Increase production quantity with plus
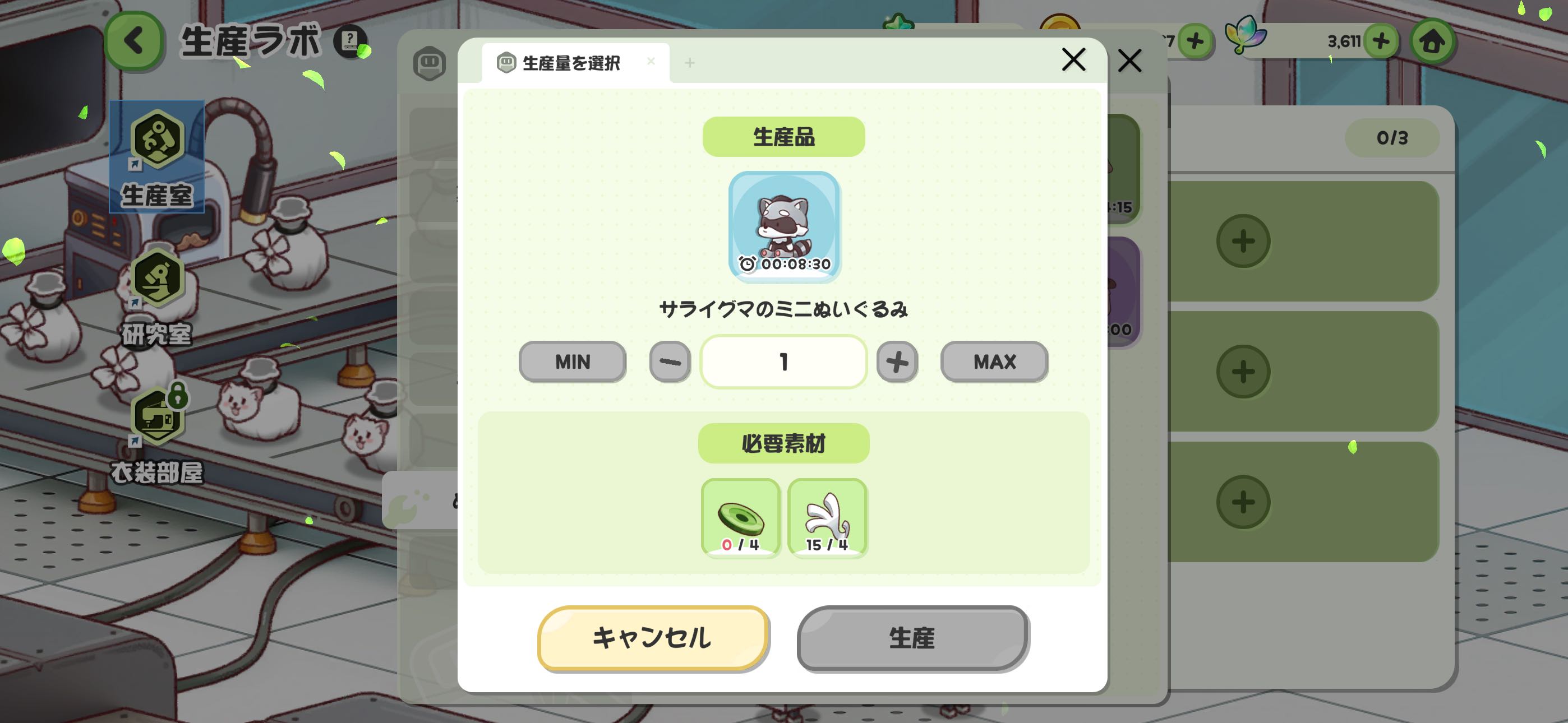The height and width of the screenshot is (723, 1568). point(897,361)
